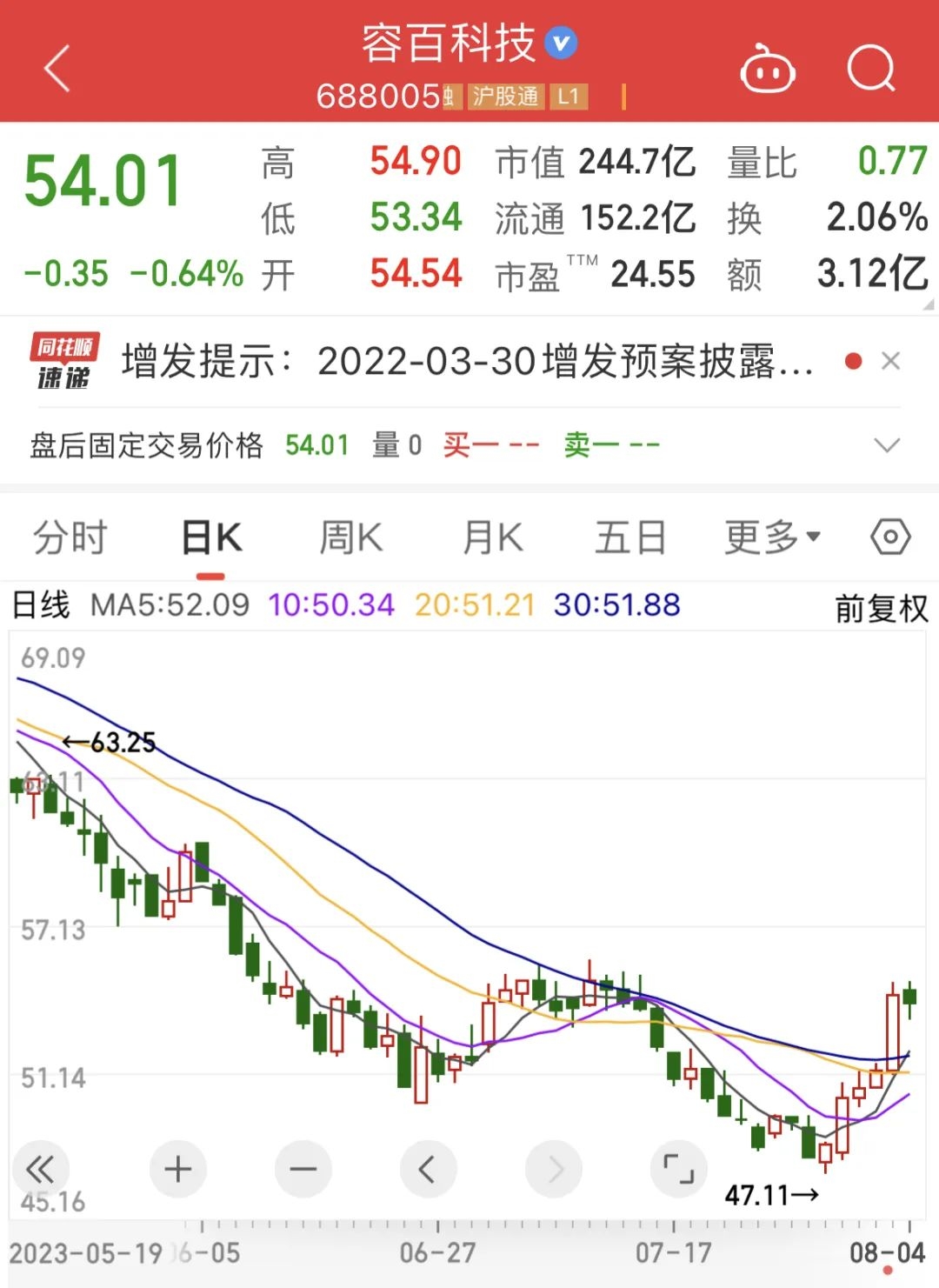Switch to the 分时 chart tab
The height and width of the screenshot is (1288, 939).
coord(70,537)
